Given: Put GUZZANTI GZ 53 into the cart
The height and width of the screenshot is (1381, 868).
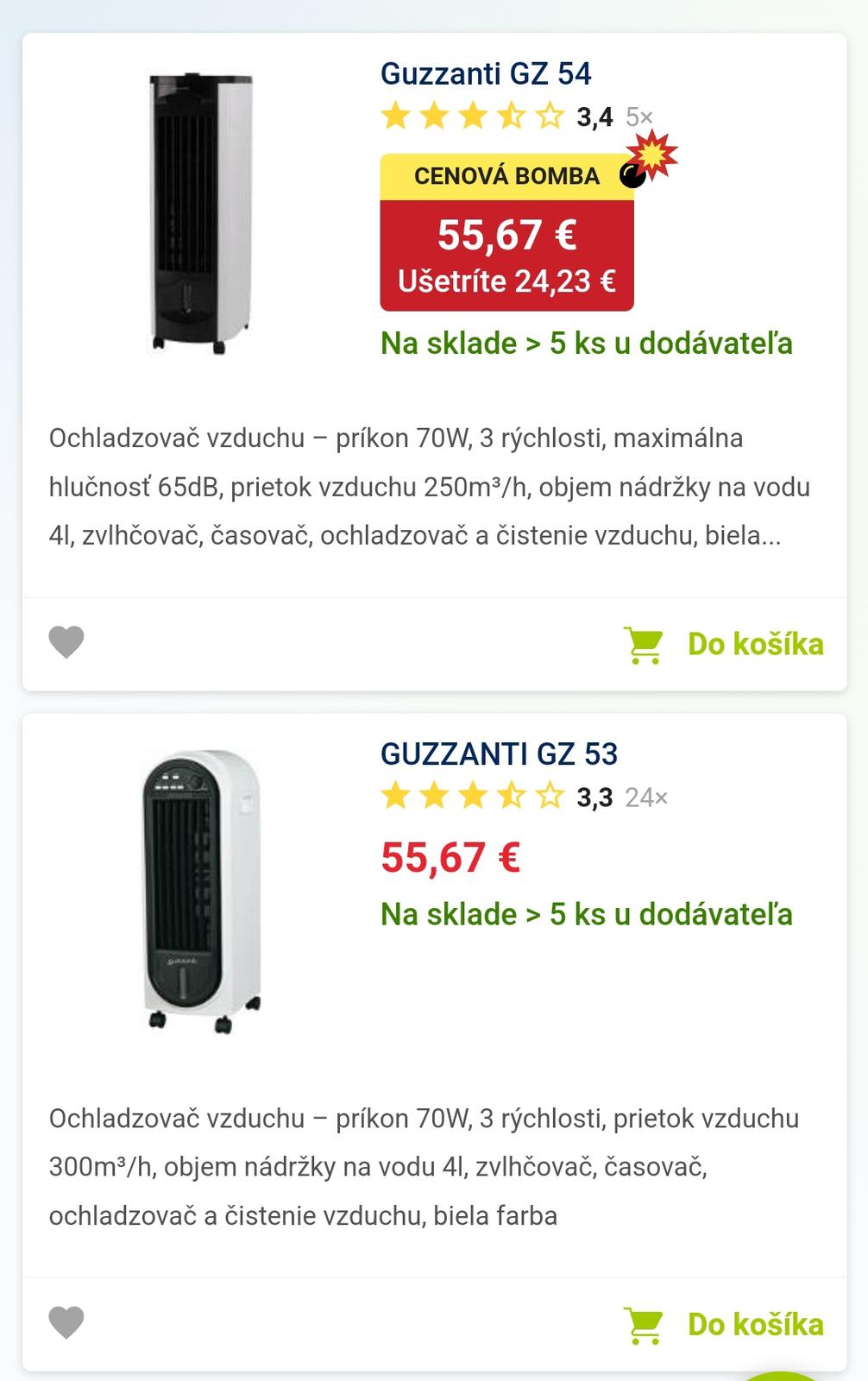Looking at the screenshot, I should [724, 1325].
